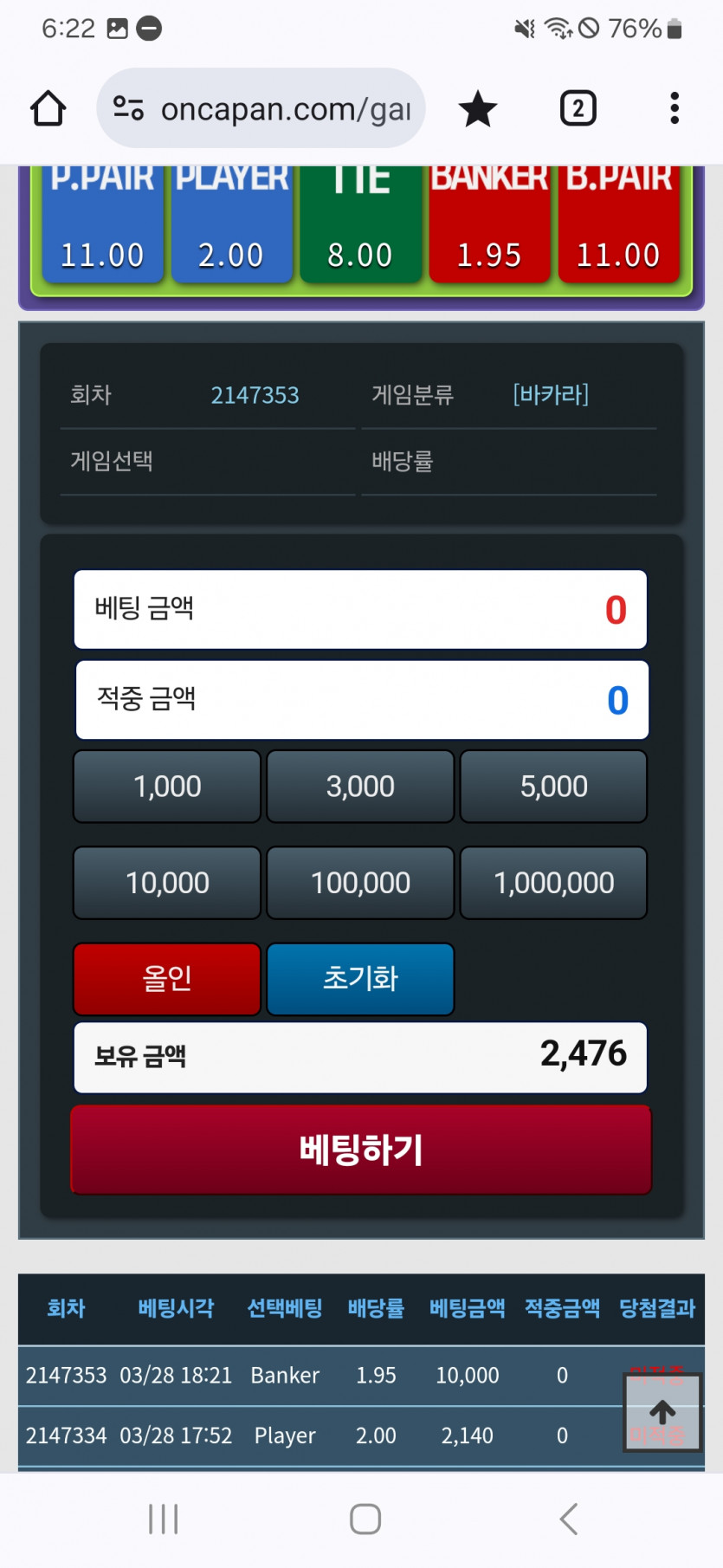723x1568 pixels.
Task: Select the P.PAIR 11.00 bet
Action: point(102,225)
